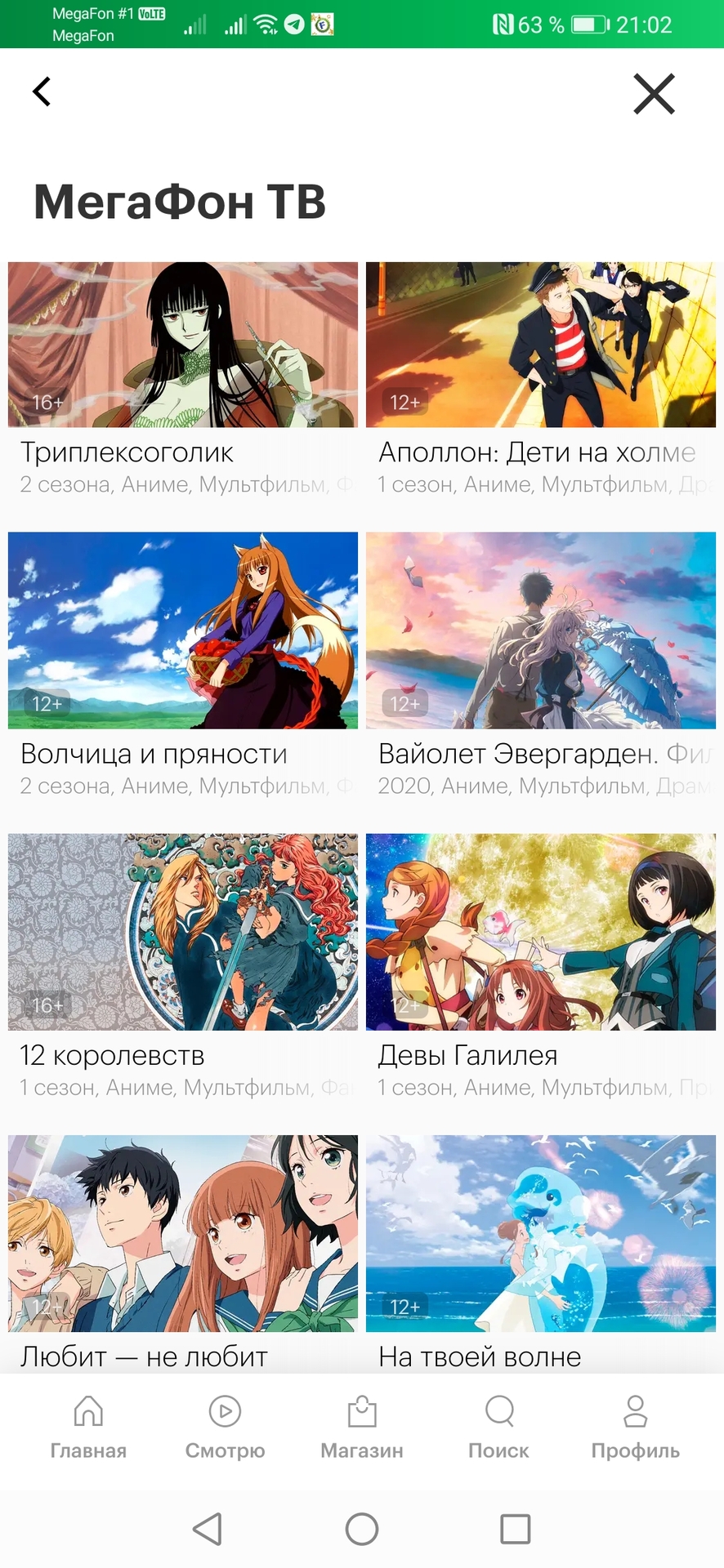Go to the Смотрю tab

(x=225, y=1427)
